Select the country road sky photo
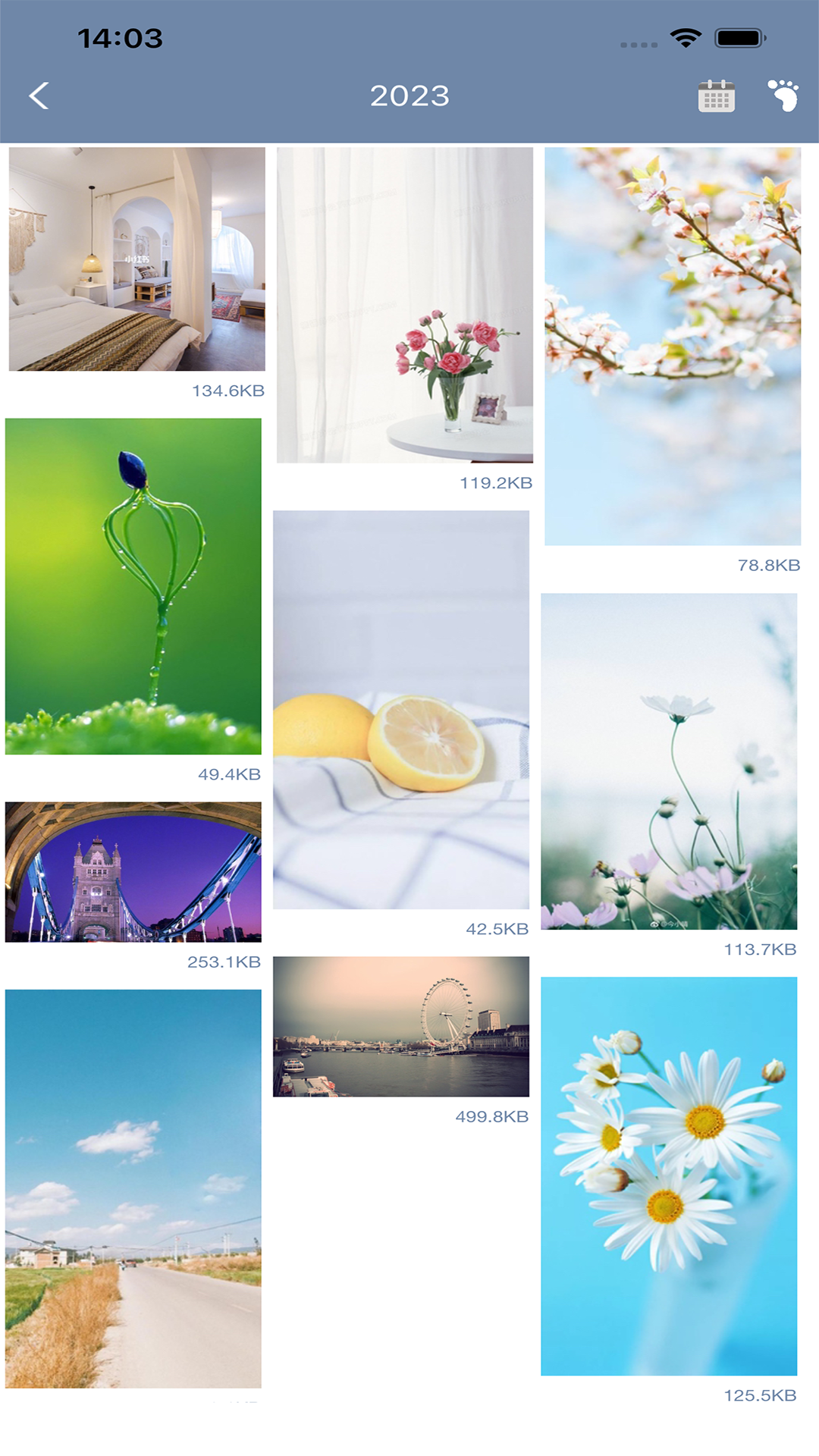The image size is (819, 1456). [x=133, y=1188]
